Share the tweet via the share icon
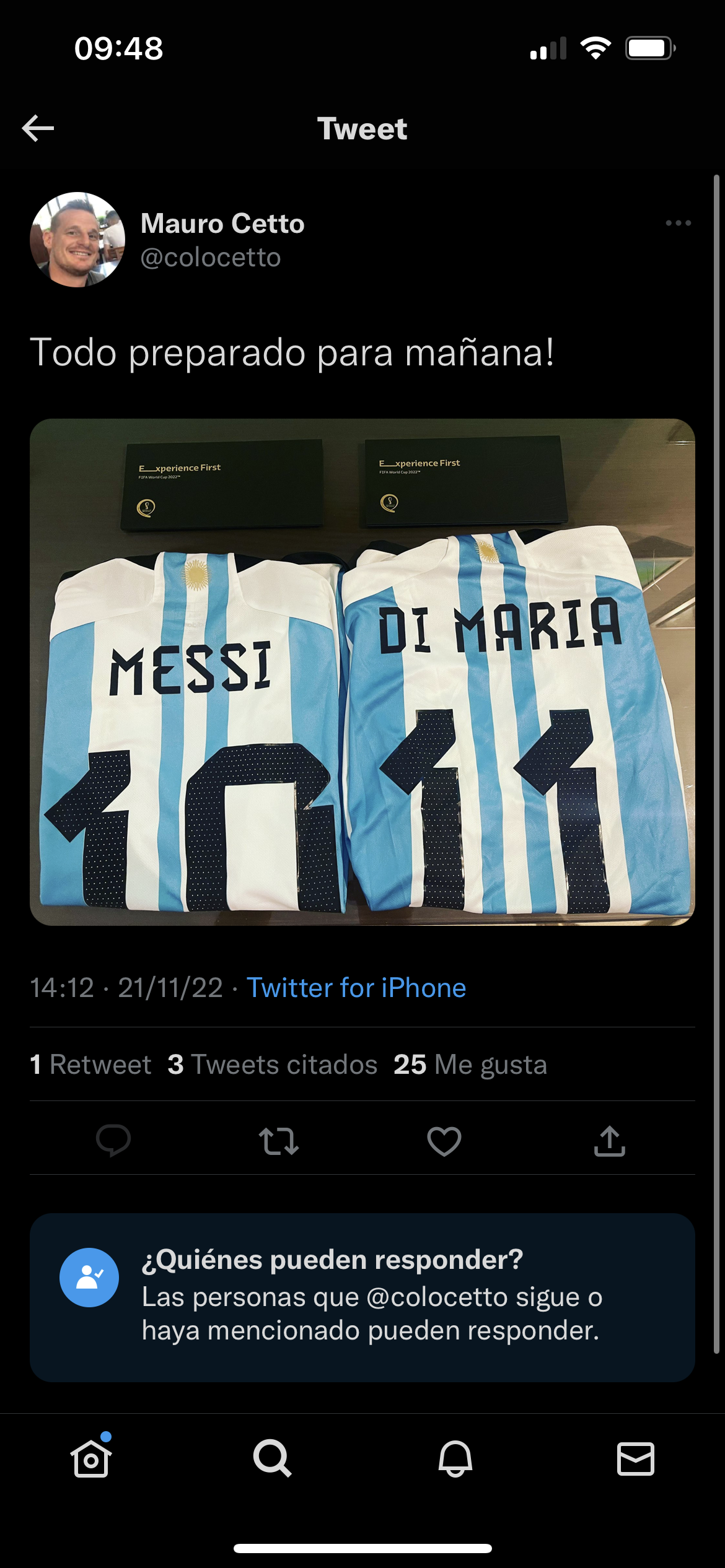The image size is (725, 1568). click(x=610, y=1141)
